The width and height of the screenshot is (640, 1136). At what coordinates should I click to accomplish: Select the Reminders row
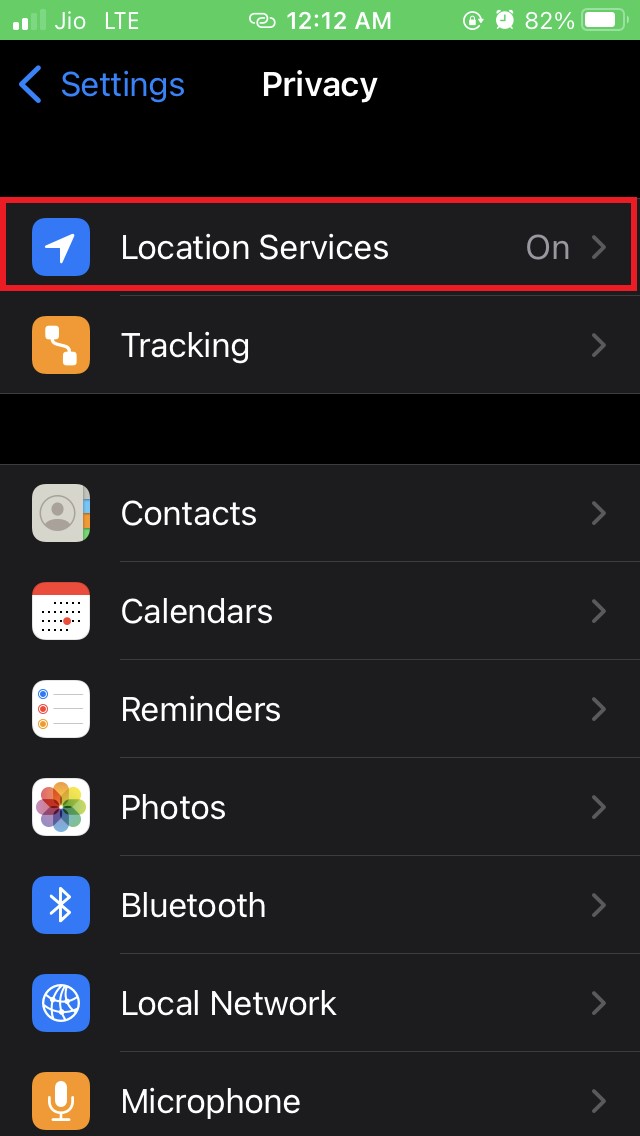pos(320,709)
